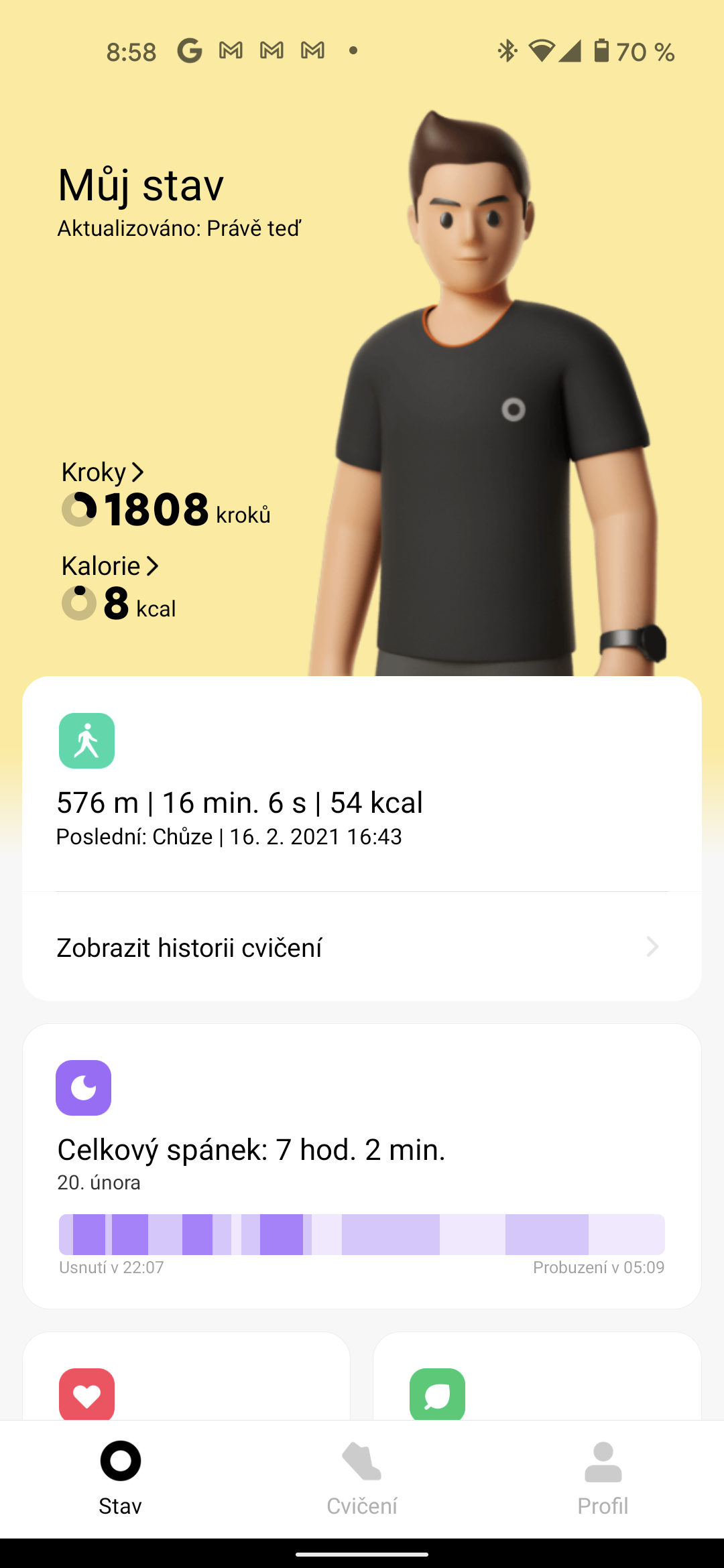The width and height of the screenshot is (724, 1568).
Task: Expand the Kroky section using its chevron
Action: tap(139, 472)
